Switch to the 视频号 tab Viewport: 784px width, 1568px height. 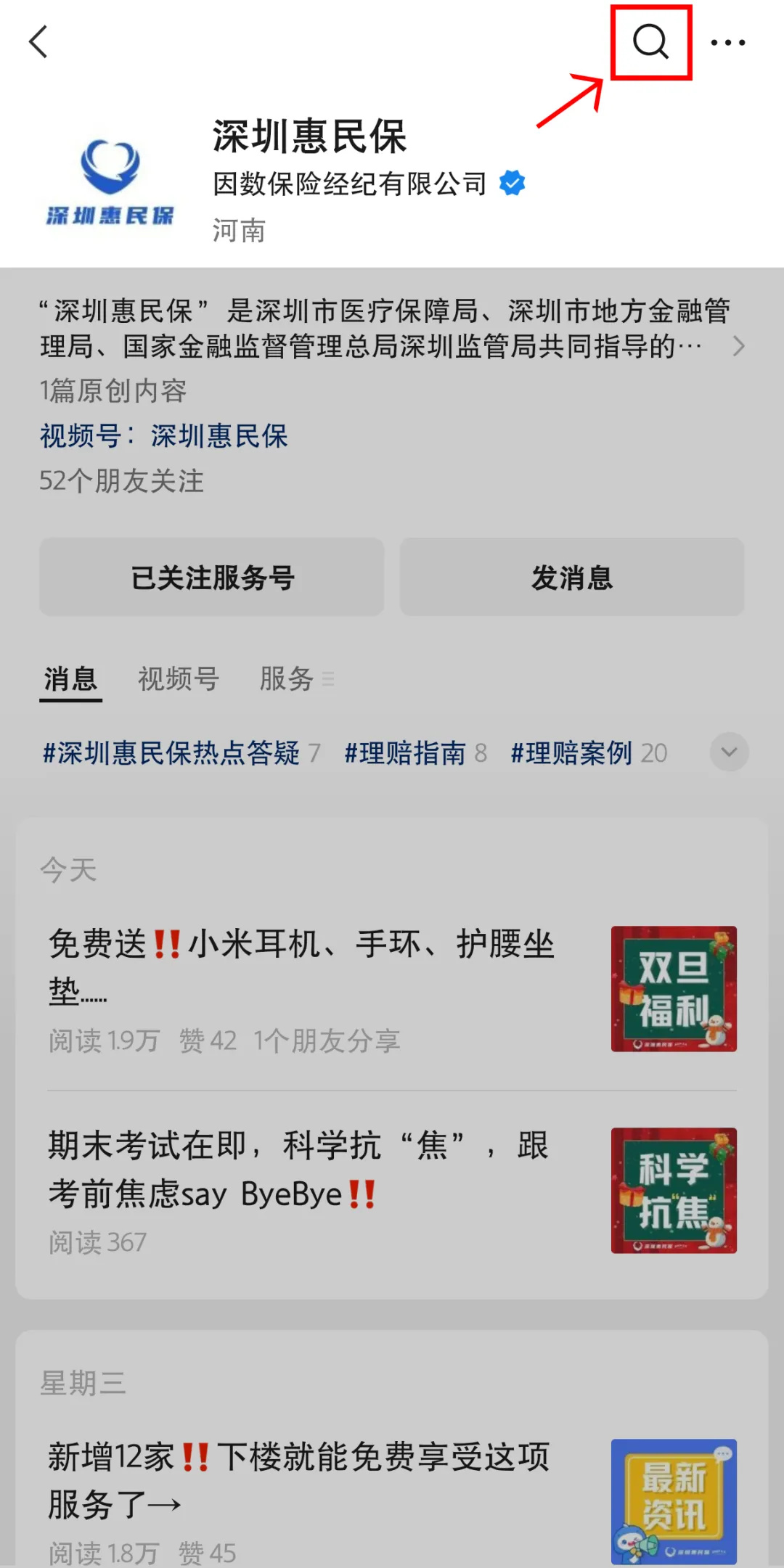click(x=178, y=679)
